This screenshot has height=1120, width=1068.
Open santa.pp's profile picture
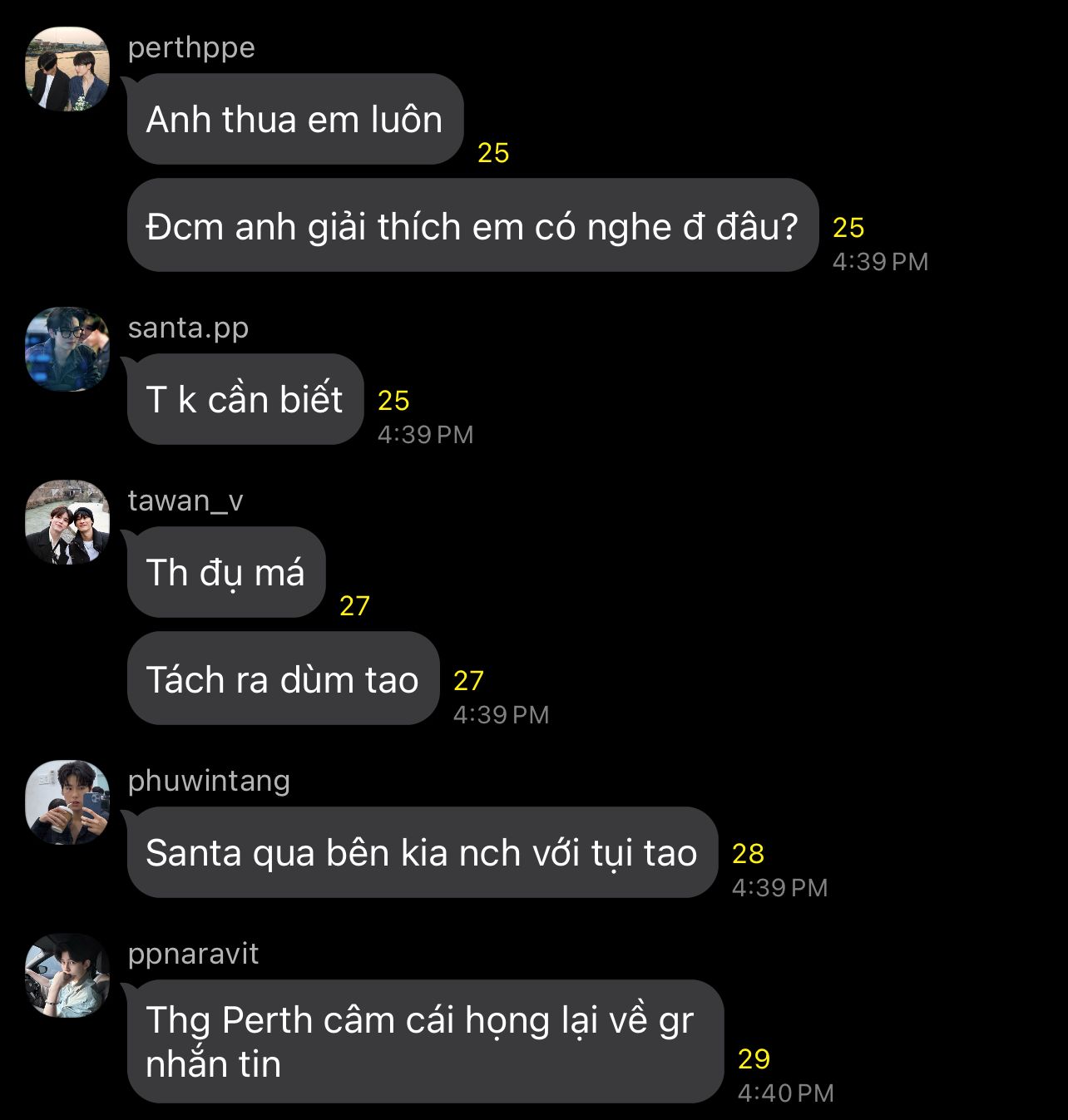(67, 349)
